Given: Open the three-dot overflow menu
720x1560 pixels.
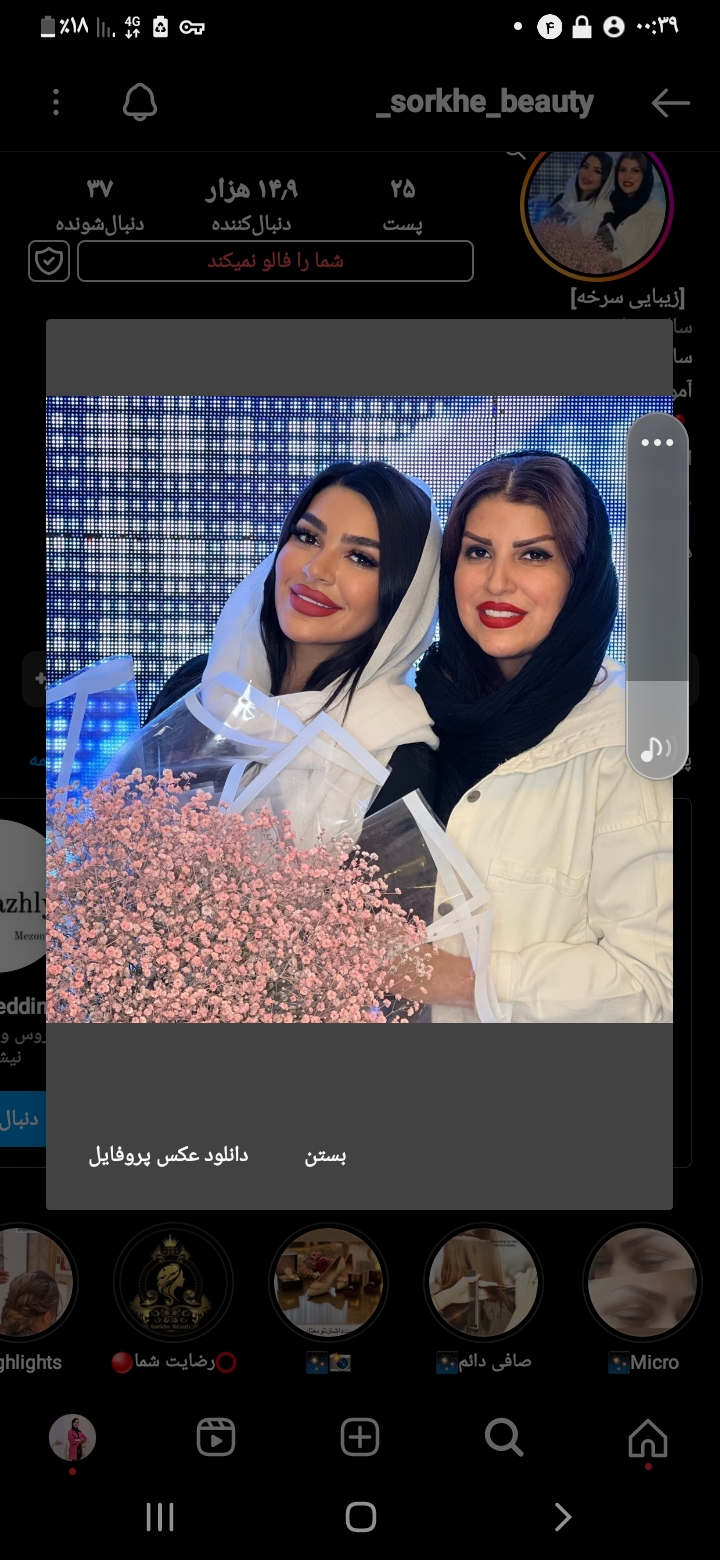Looking at the screenshot, I should pos(56,102).
